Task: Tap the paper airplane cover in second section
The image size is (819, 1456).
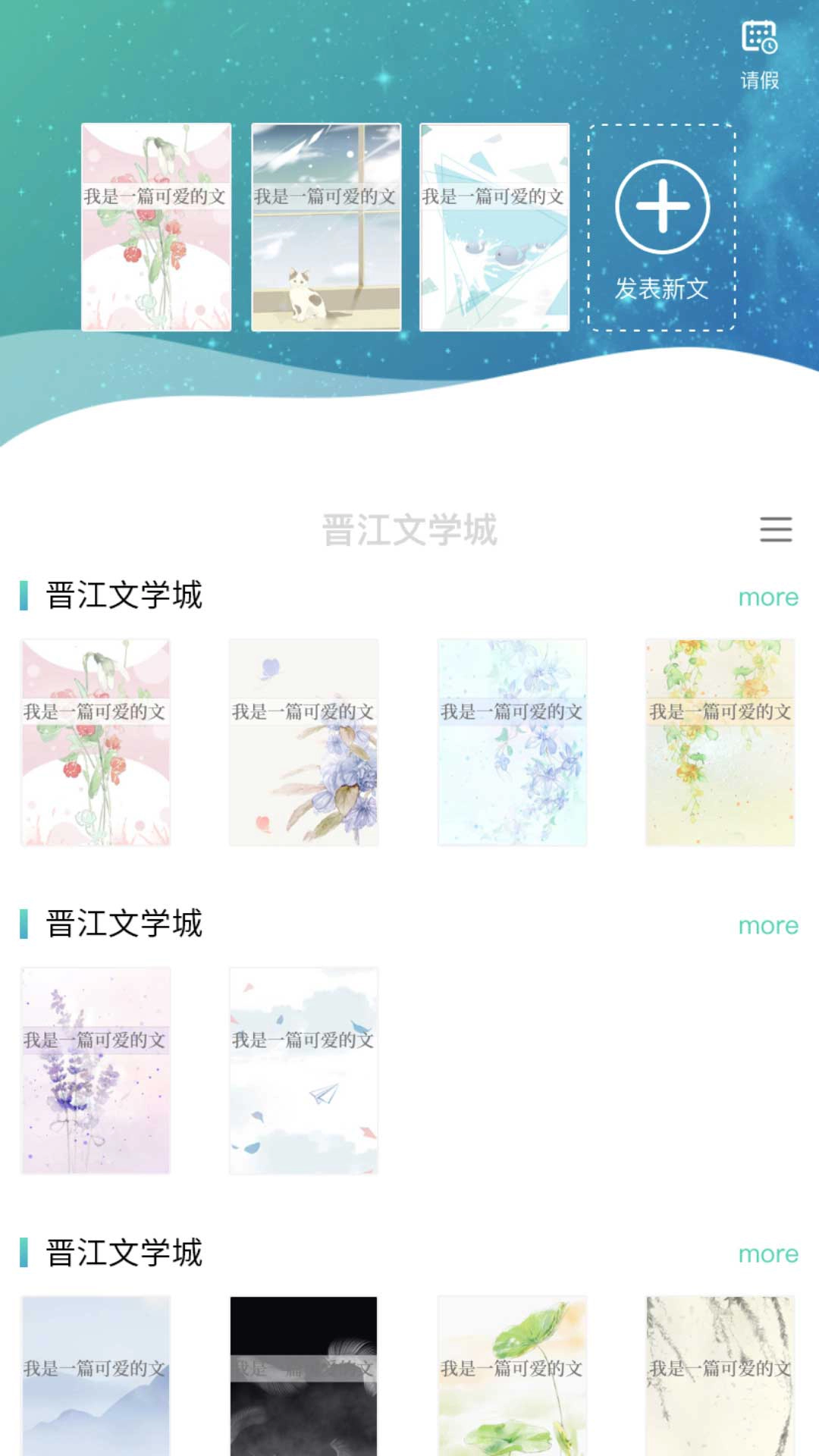Action: click(x=303, y=1068)
